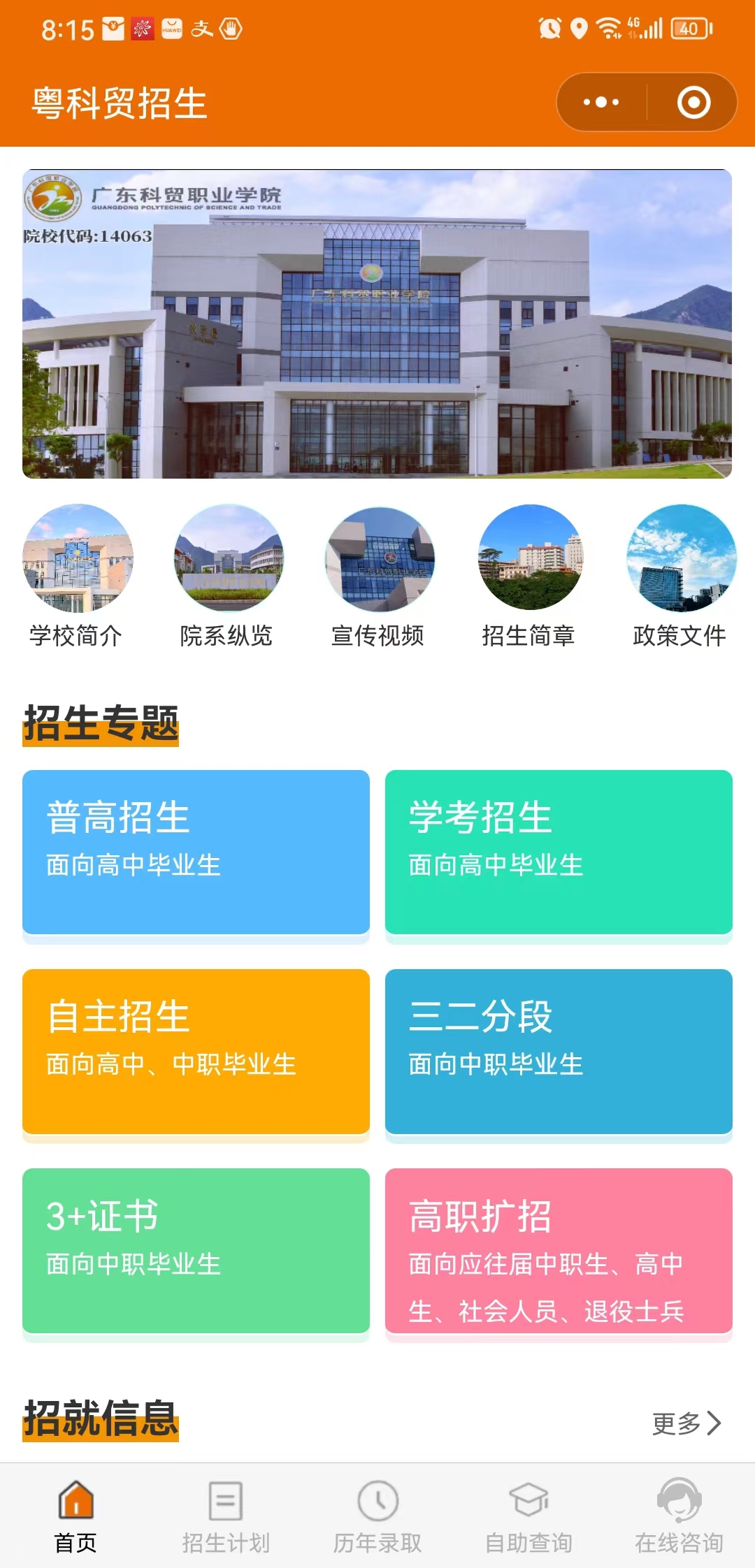Open the mini program more options menu
Image resolution: width=755 pixels, height=1568 pixels.
click(601, 103)
